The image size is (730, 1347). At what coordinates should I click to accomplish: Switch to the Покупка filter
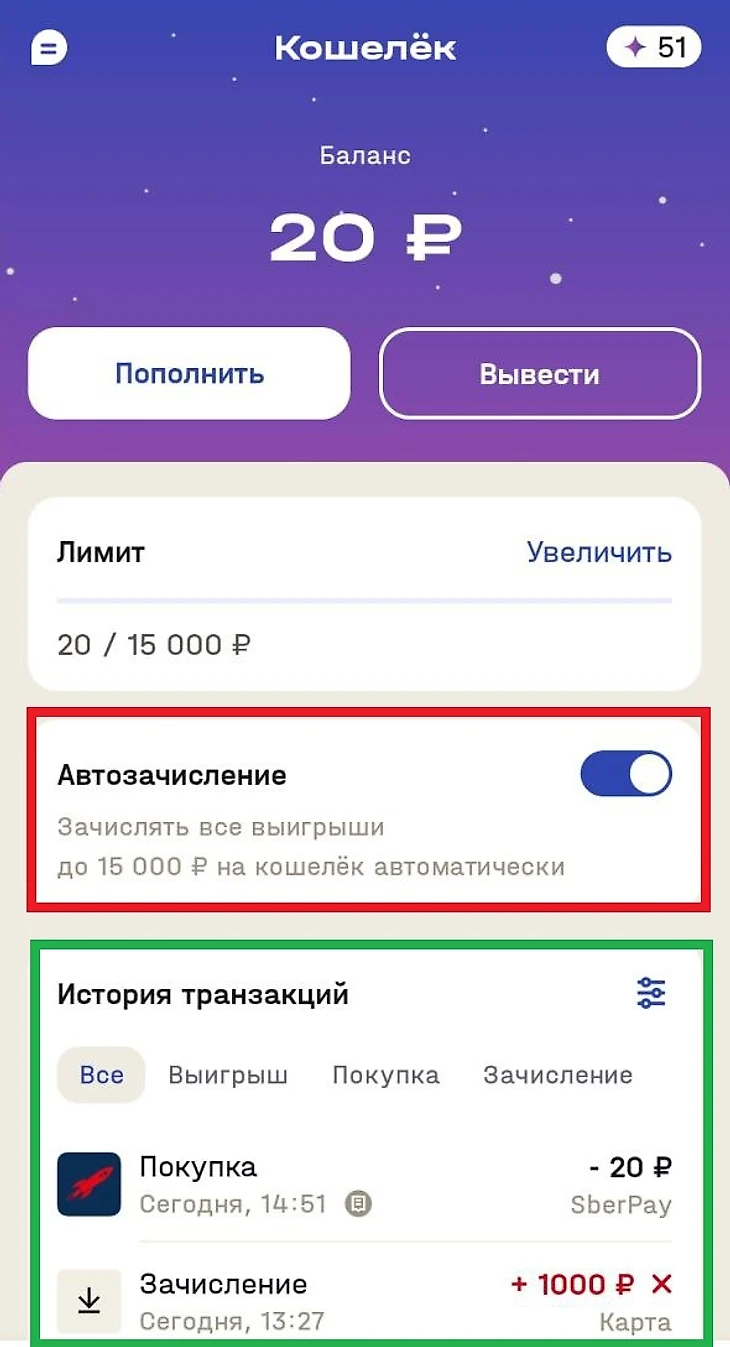(x=385, y=1075)
